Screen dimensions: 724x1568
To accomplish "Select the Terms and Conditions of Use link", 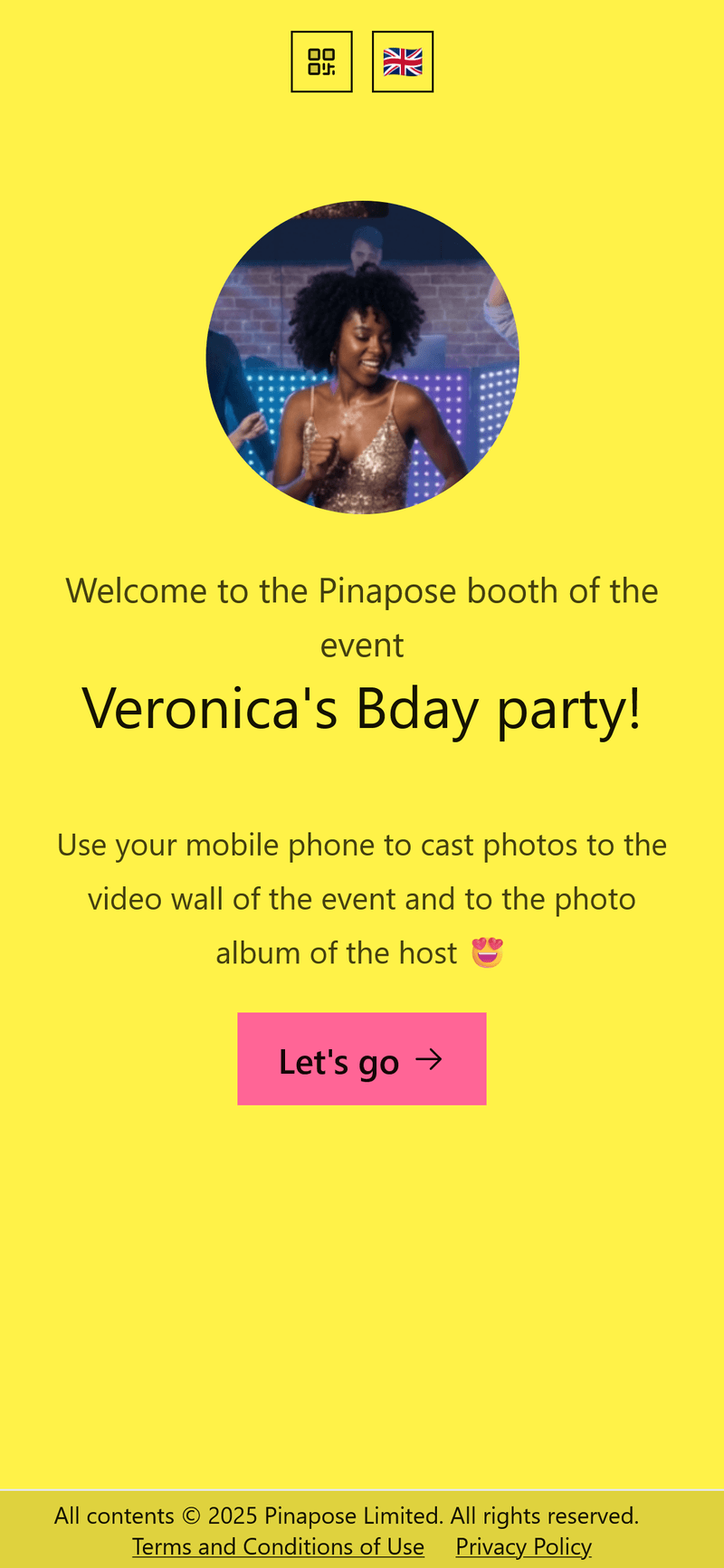I will point(278,1547).
